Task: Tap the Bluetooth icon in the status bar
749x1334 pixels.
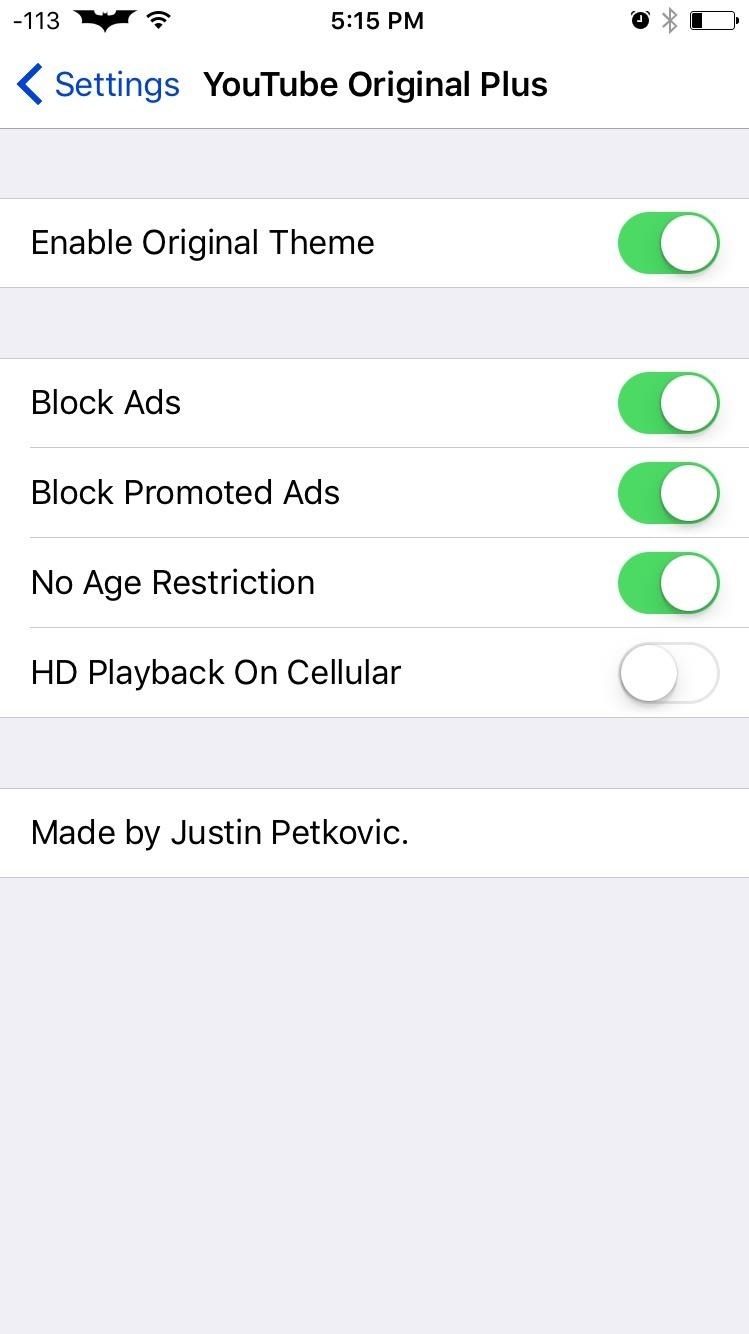Action: pyautogui.click(x=670, y=19)
